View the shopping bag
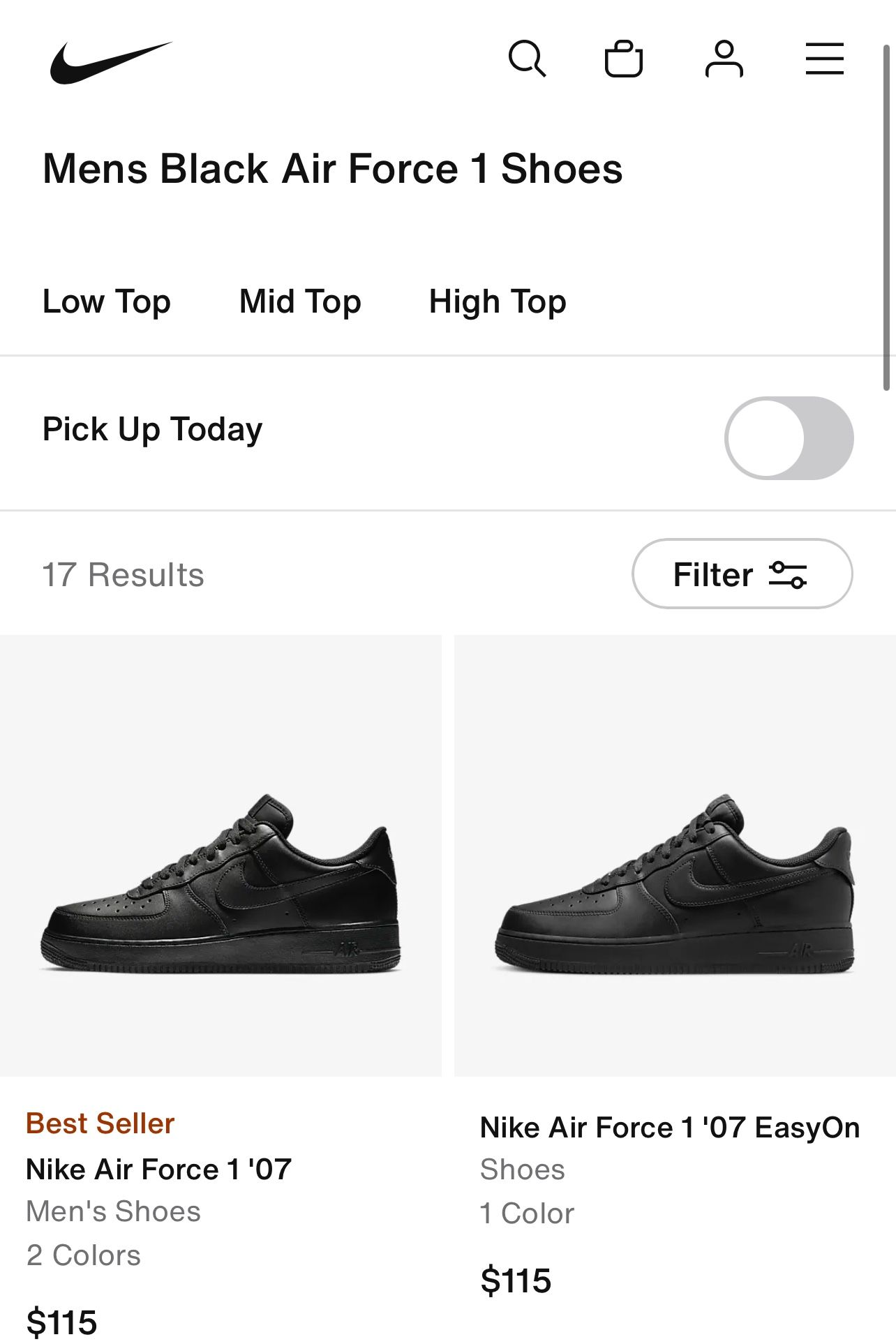The height and width of the screenshot is (1344, 896). point(623,59)
